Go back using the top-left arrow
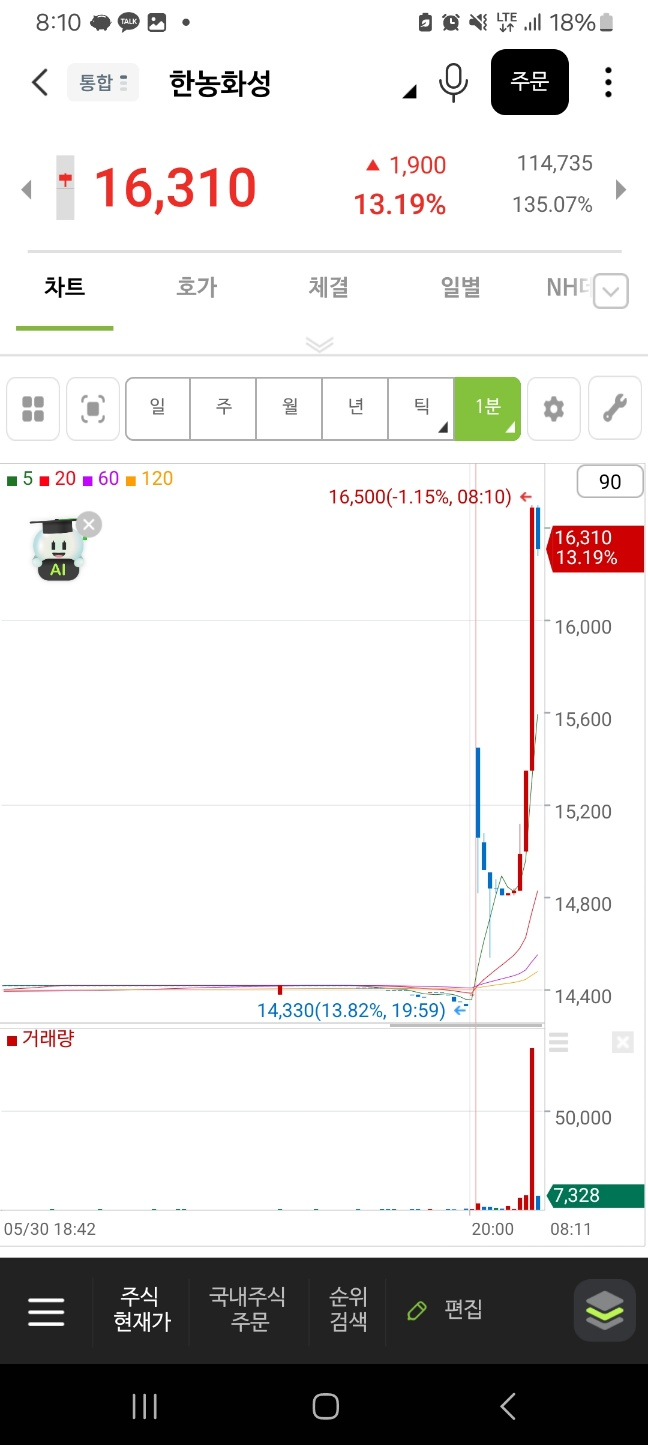 tap(39, 82)
